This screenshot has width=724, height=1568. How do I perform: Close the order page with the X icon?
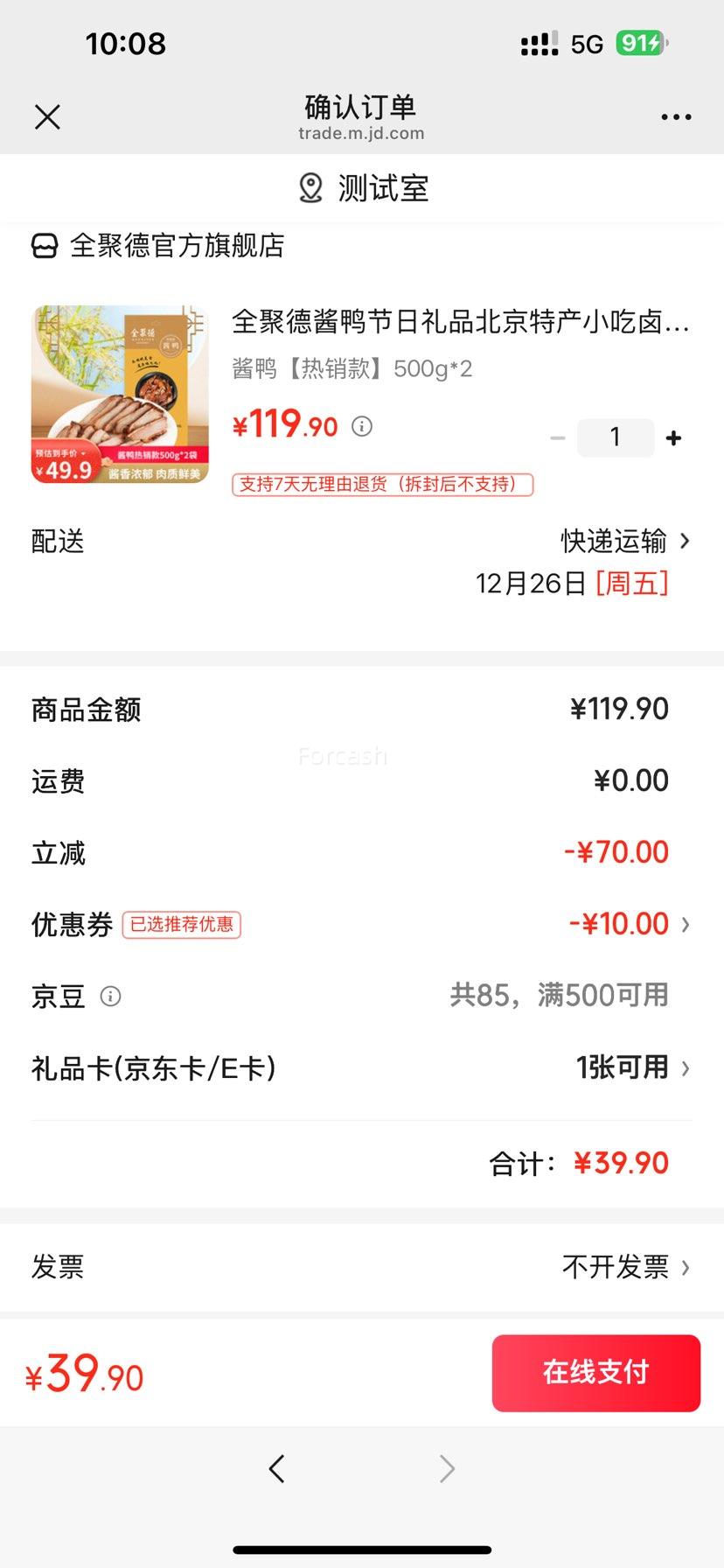coord(48,115)
